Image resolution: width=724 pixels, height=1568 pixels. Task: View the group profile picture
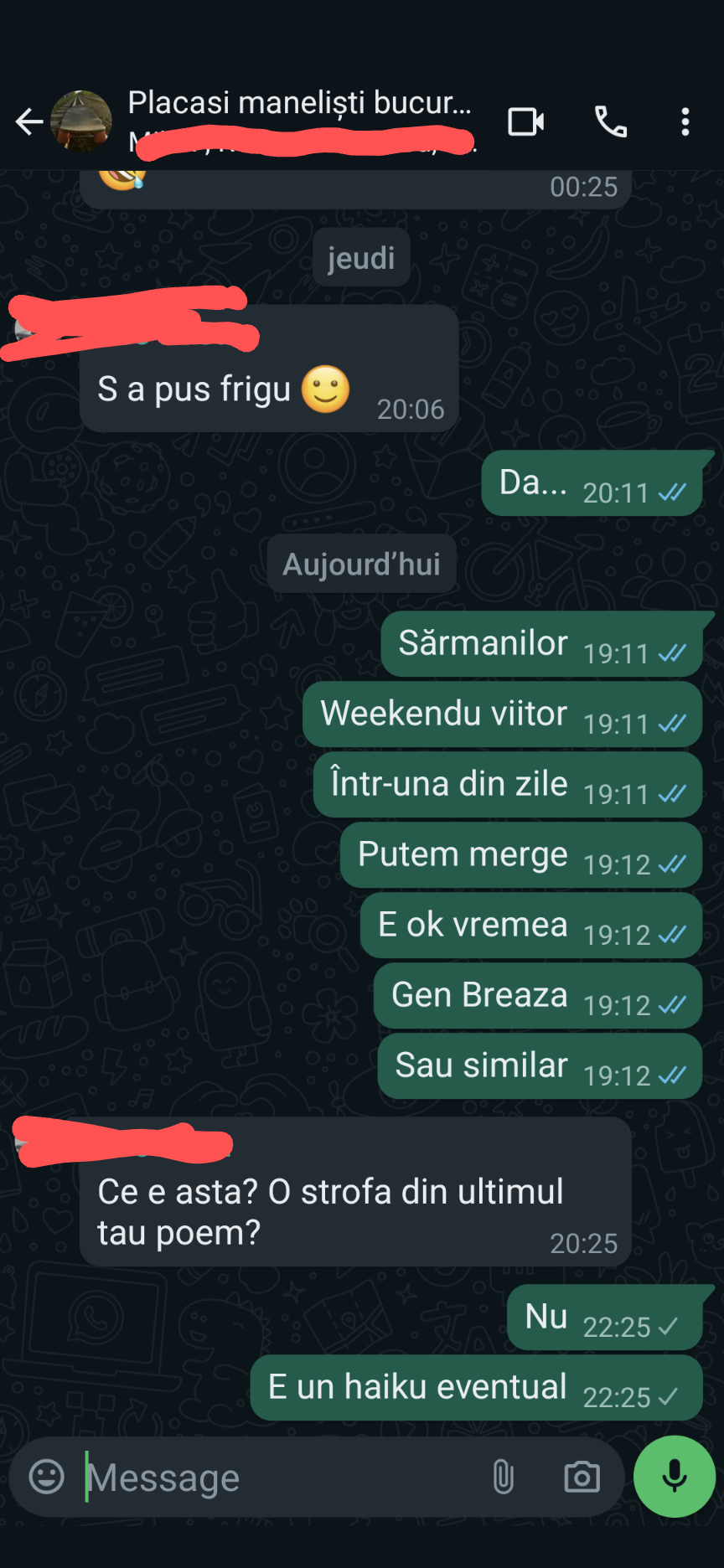81,121
